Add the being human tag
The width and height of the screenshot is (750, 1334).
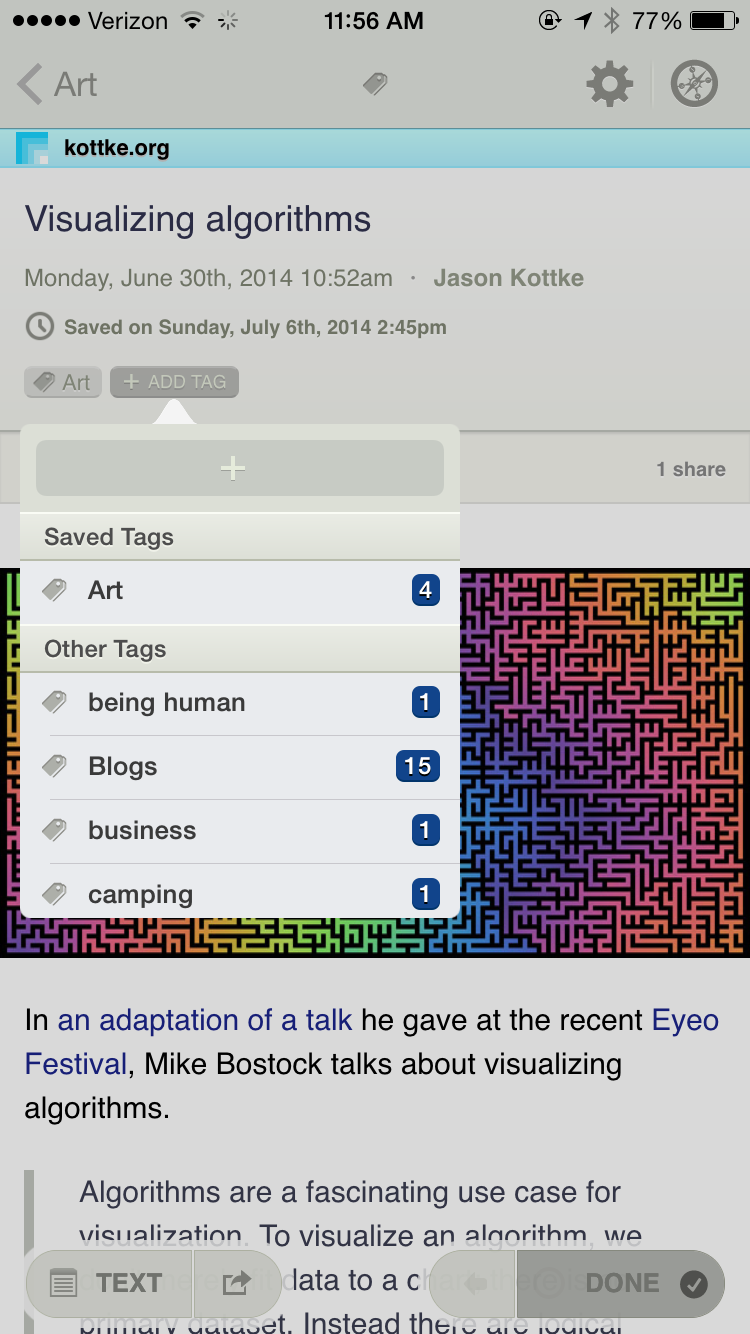240,703
